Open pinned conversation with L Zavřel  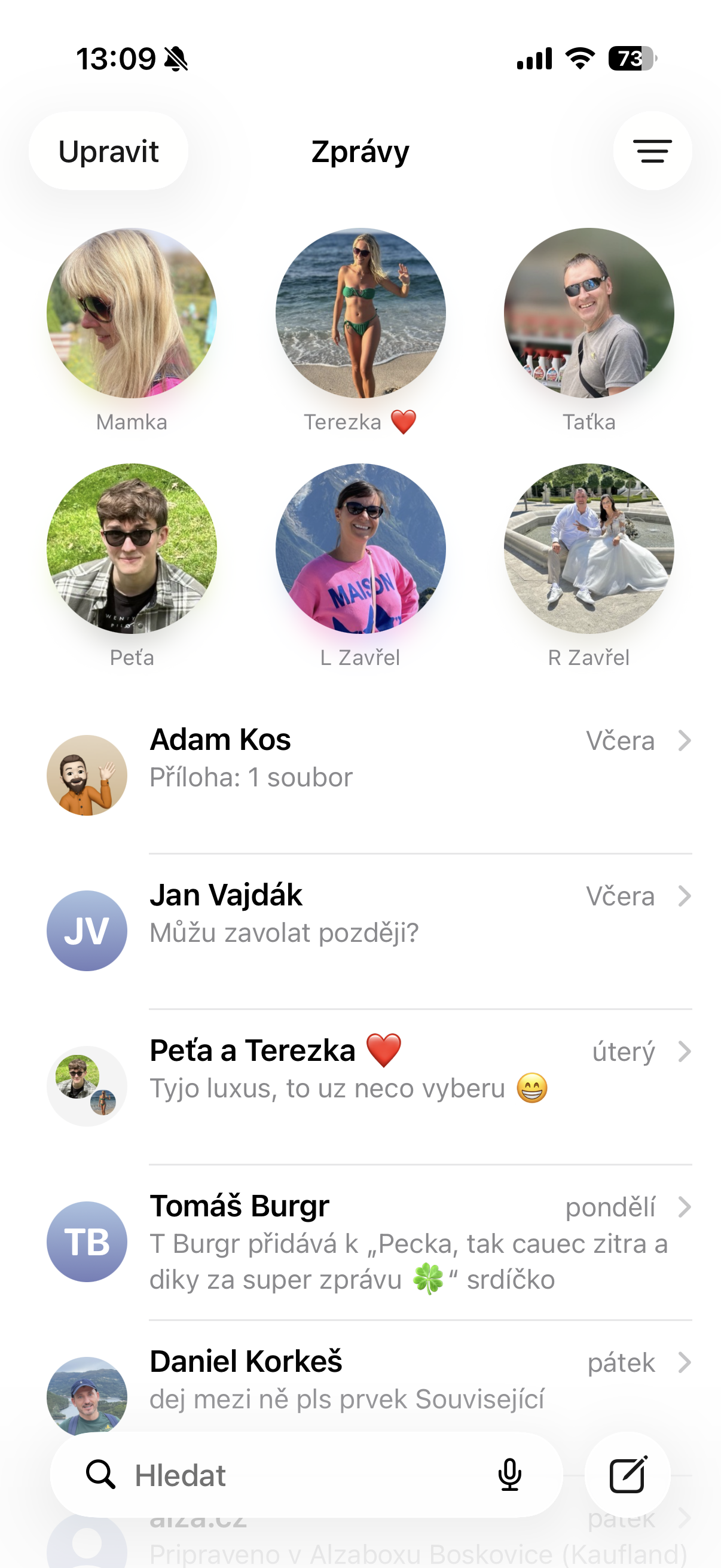360,548
